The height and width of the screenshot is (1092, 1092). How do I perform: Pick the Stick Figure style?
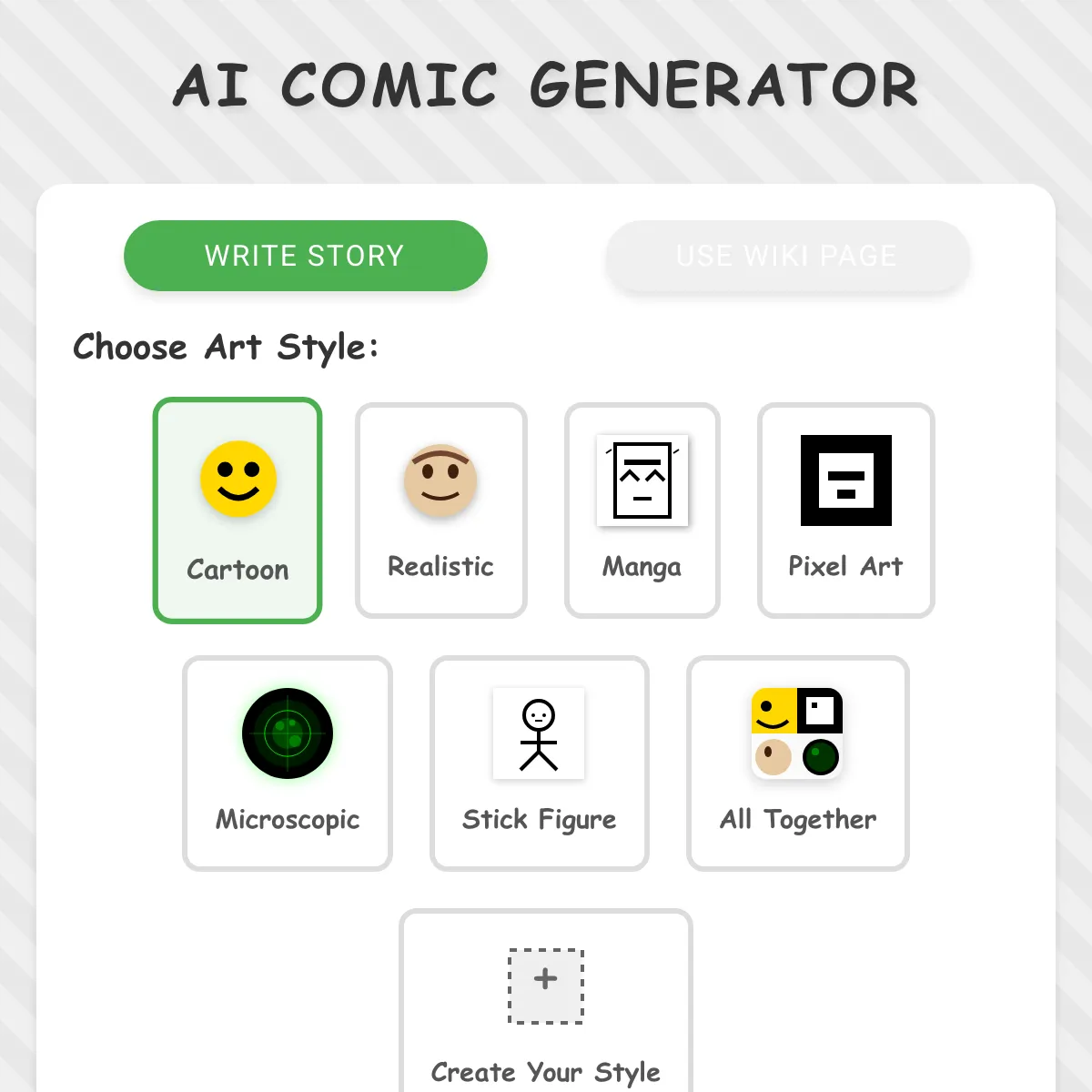[539, 763]
